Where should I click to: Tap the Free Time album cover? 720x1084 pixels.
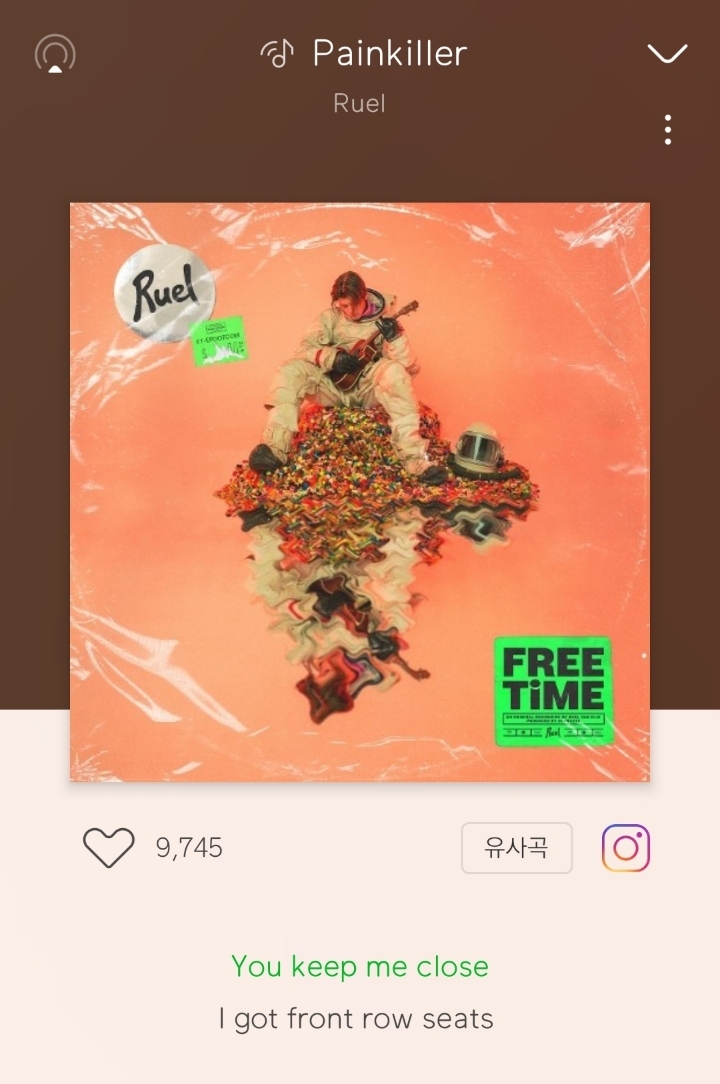359,492
